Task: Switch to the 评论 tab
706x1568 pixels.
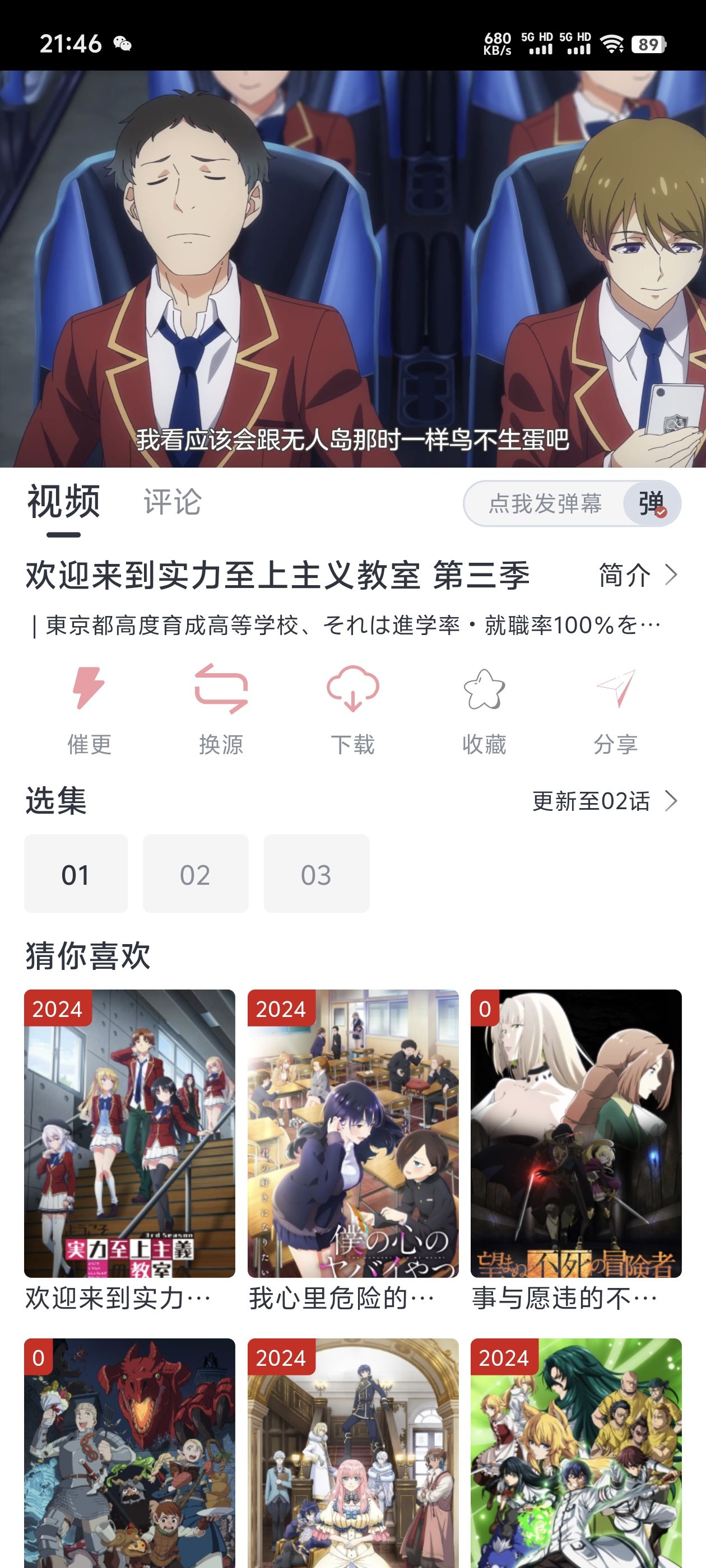Action: pyautogui.click(x=173, y=502)
